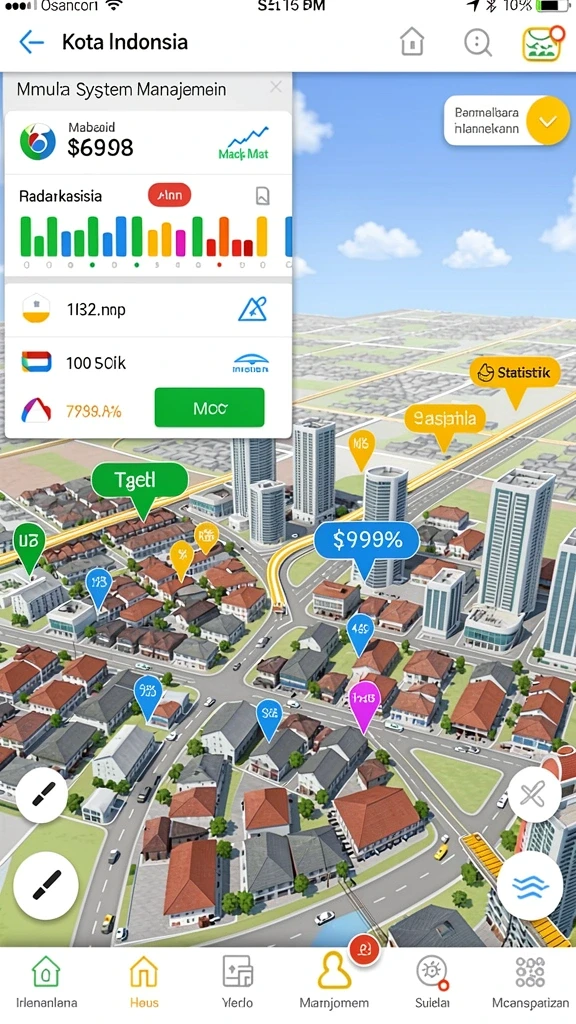Switch to the Marnjomem tab
The height and width of the screenshot is (1024, 576).
click(x=334, y=982)
